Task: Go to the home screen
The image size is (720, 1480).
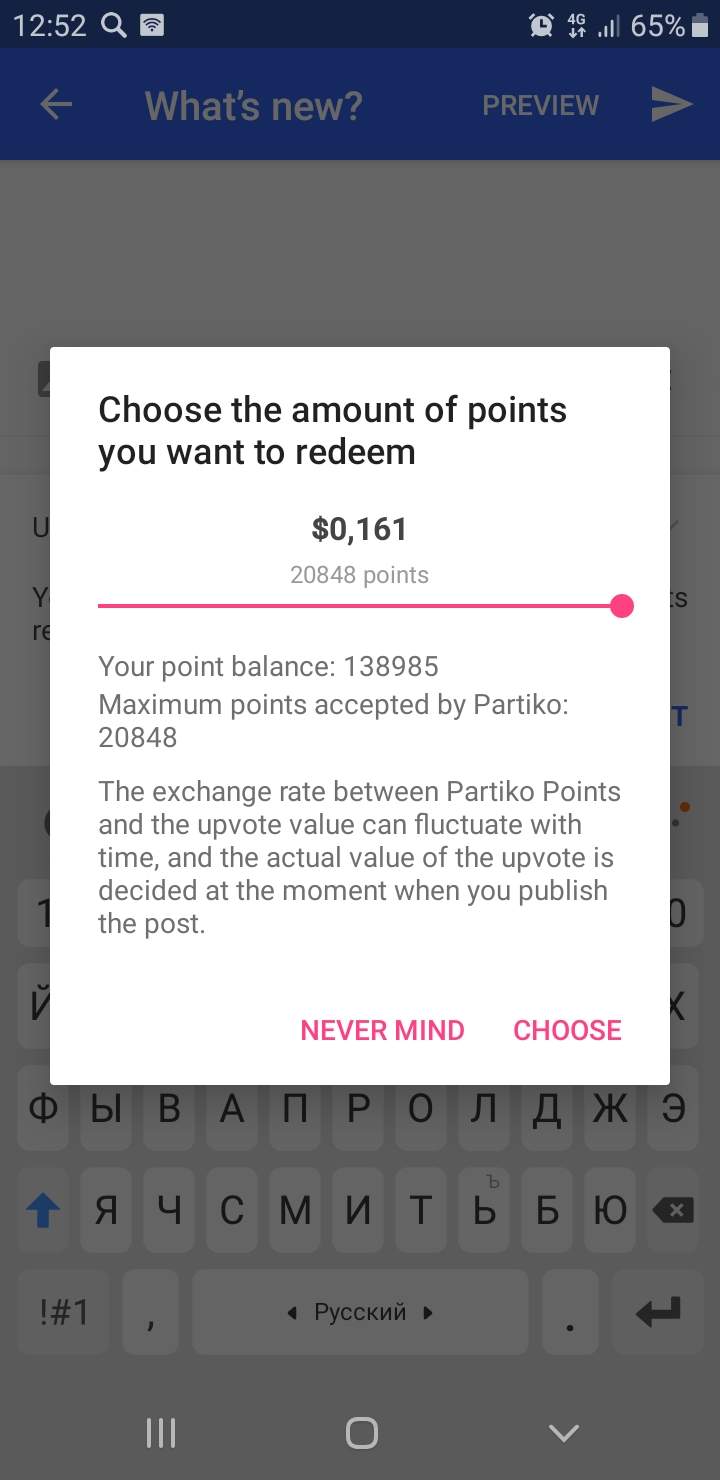Action: pyautogui.click(x=360, y=1433)
